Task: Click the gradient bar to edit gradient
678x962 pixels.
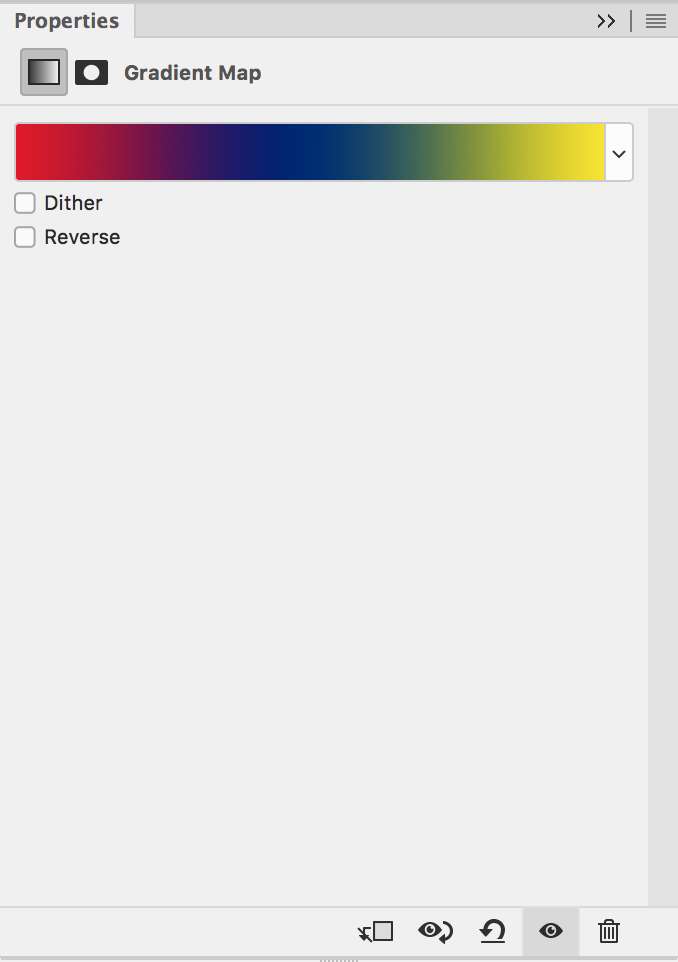Action: [310, 152]
